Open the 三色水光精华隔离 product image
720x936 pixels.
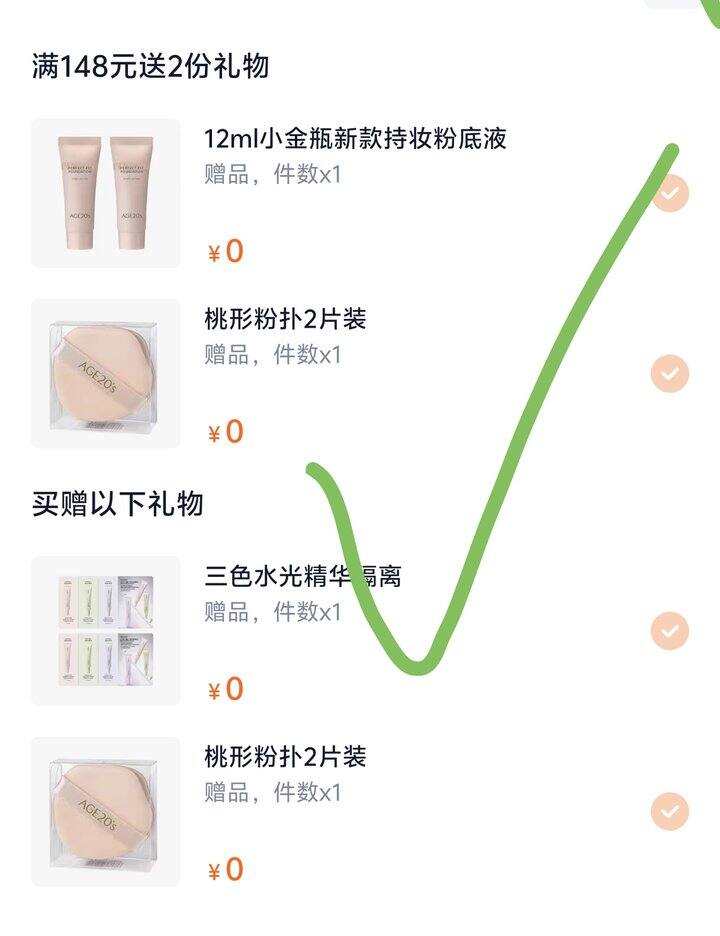point(106,631)
